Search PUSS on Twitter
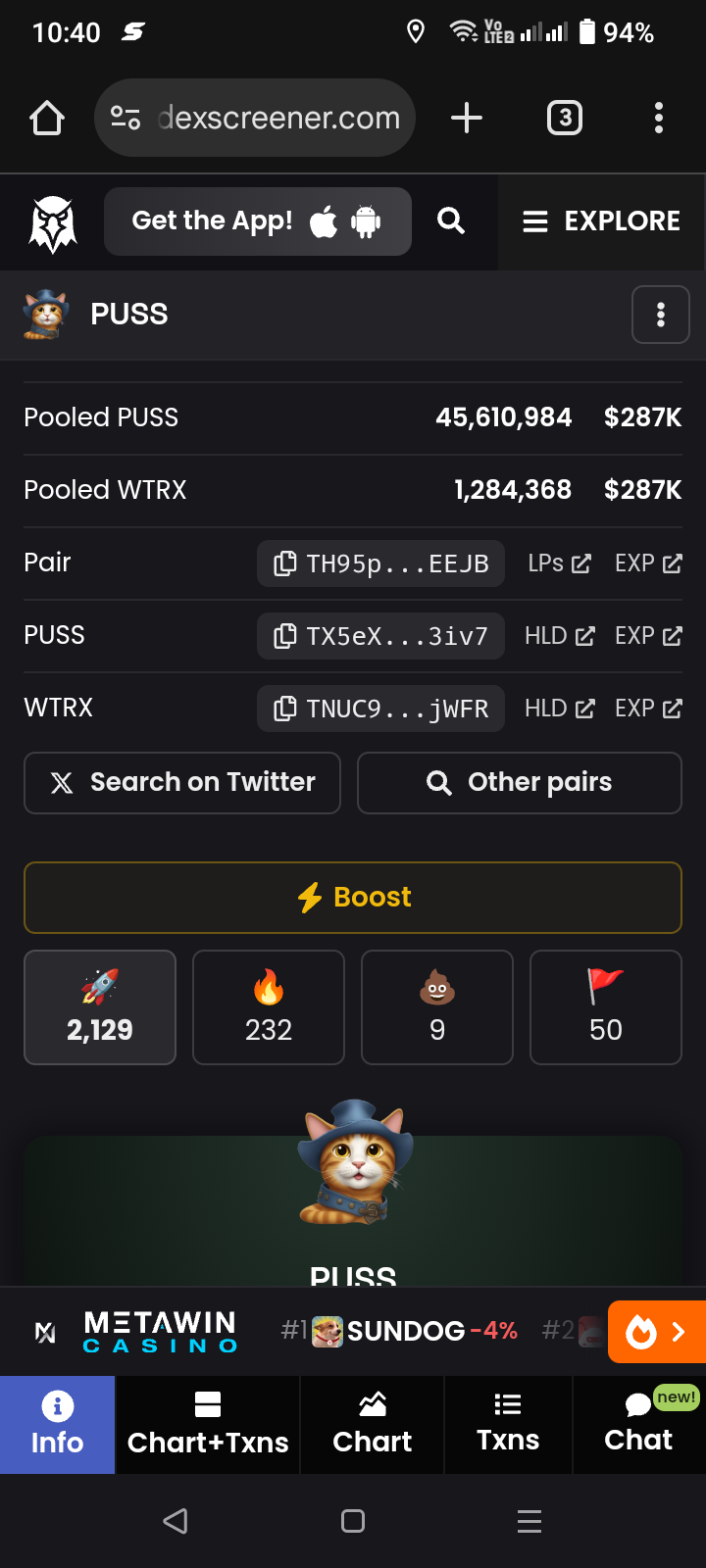 pos(182,782)
